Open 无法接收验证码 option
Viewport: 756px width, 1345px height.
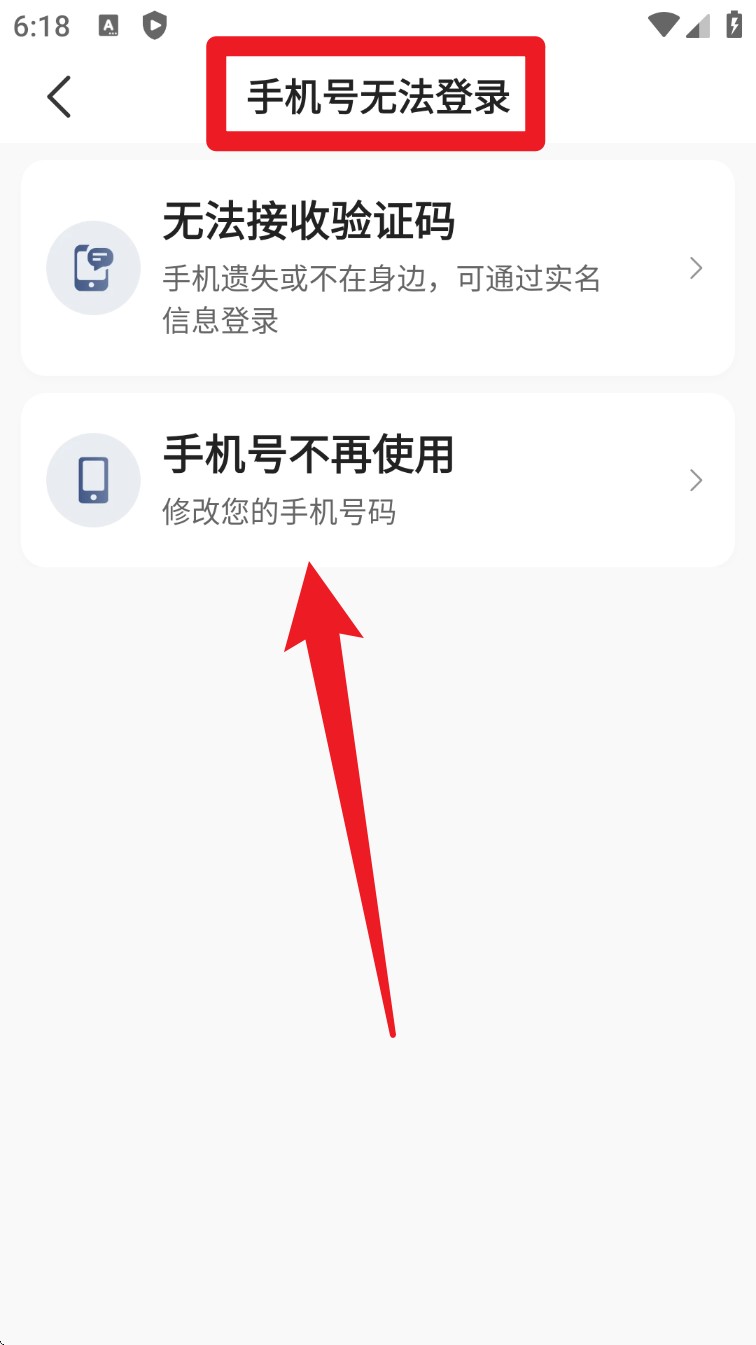click(x=377, y=268)
